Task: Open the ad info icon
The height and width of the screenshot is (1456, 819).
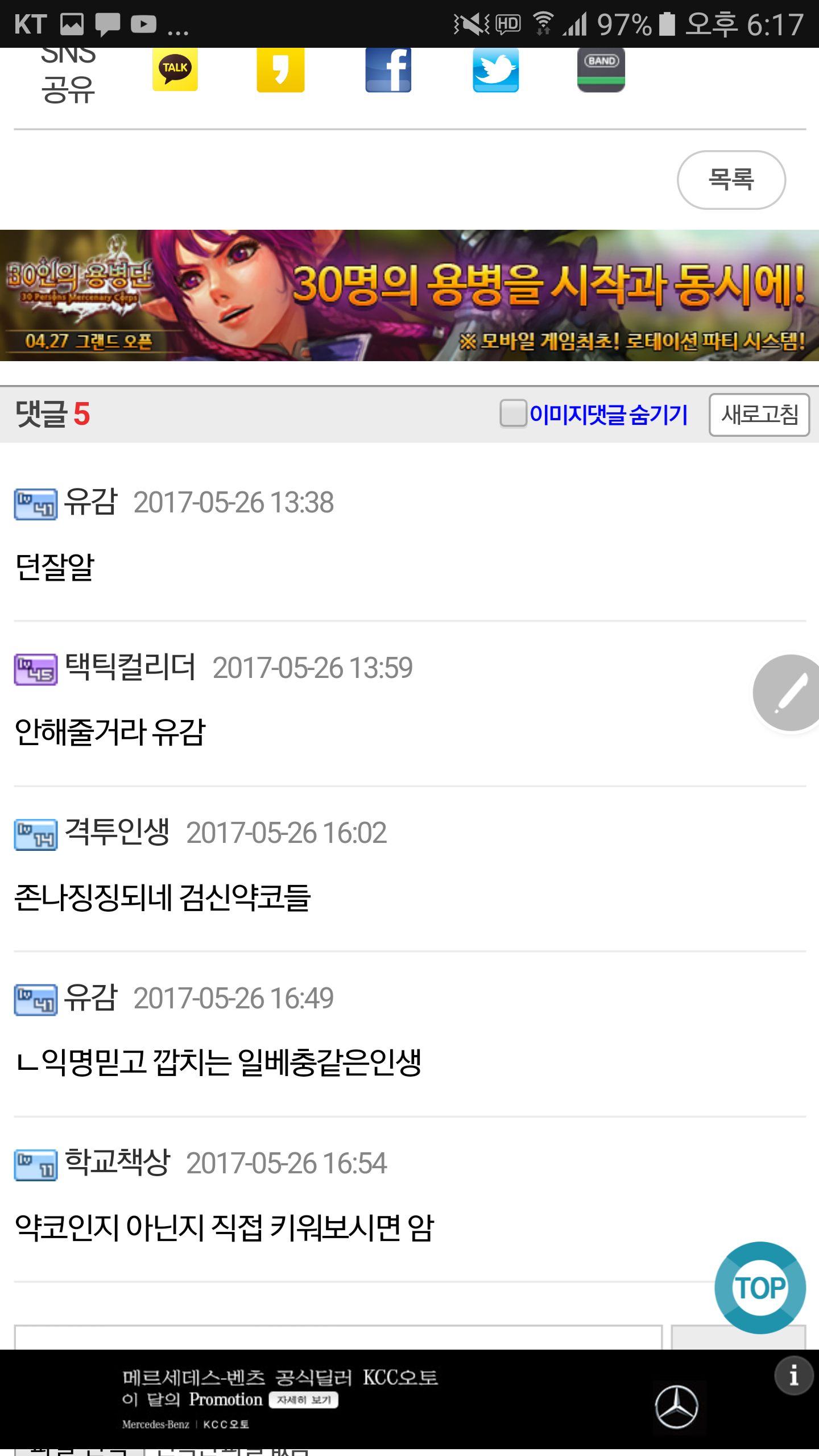Action: [793, 1376]
